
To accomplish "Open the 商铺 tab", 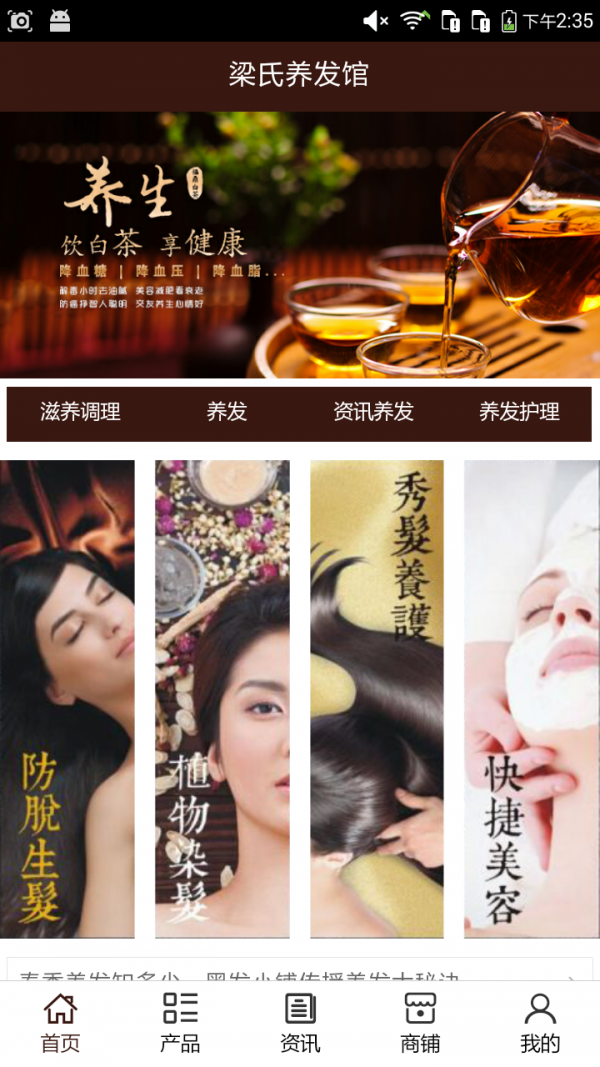I will coord(420,1023).
